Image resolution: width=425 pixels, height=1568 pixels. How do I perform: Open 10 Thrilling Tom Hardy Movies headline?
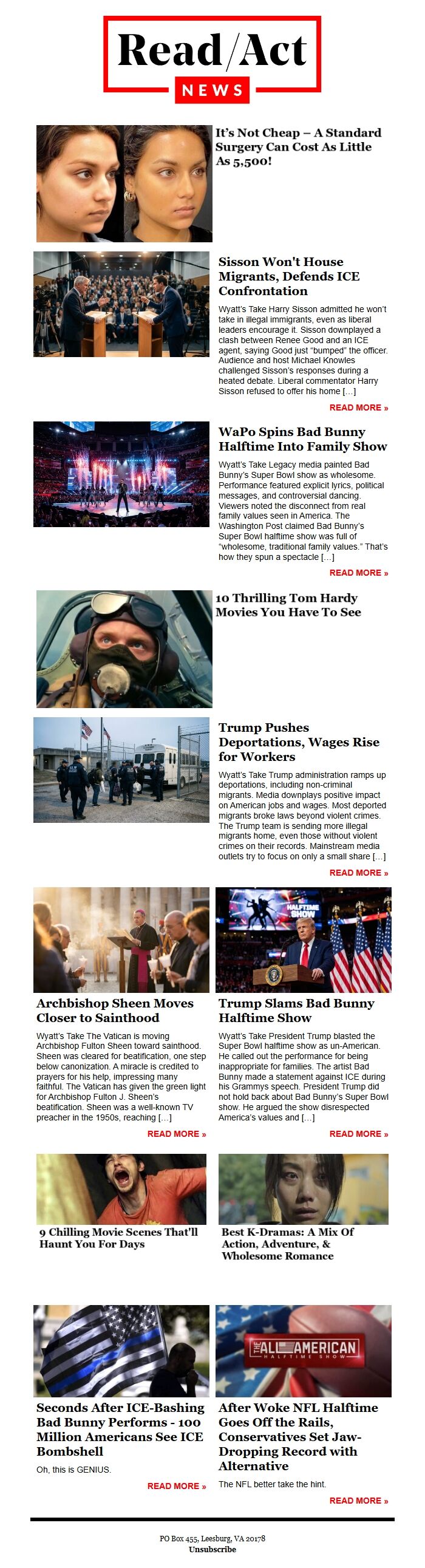pos(287,604)
